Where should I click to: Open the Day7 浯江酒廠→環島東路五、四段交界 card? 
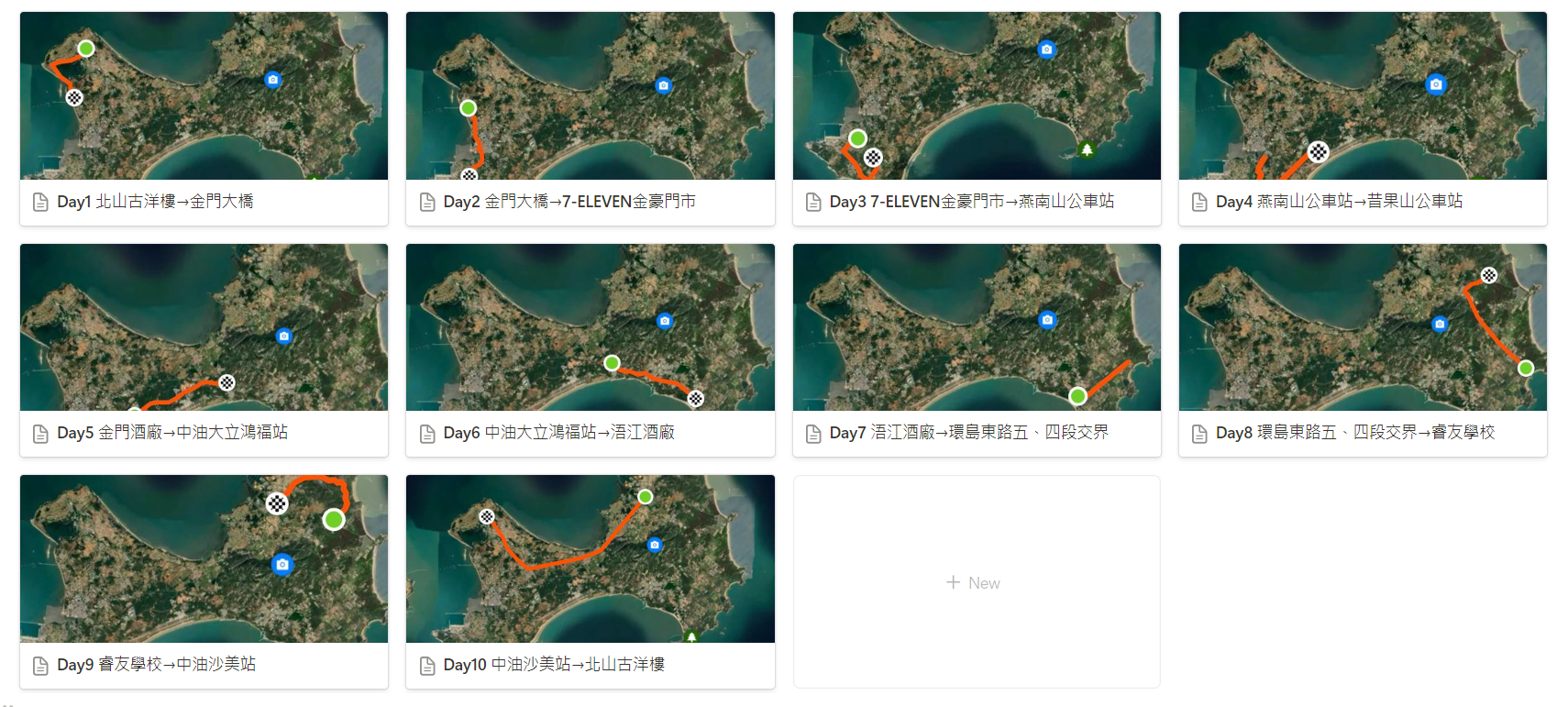coord(968,433)
